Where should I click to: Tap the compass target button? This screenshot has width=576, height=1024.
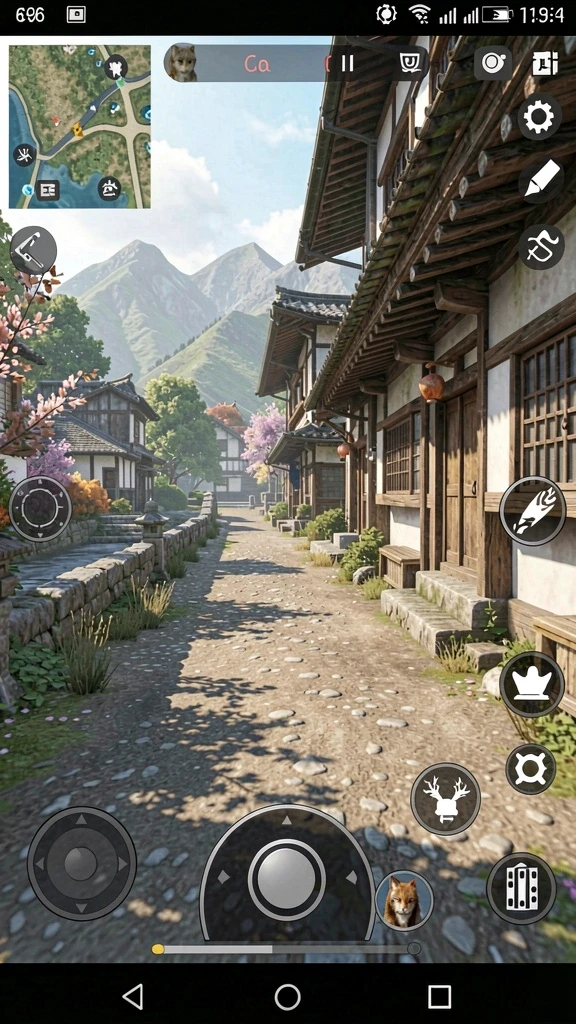(x=40, y=507)
